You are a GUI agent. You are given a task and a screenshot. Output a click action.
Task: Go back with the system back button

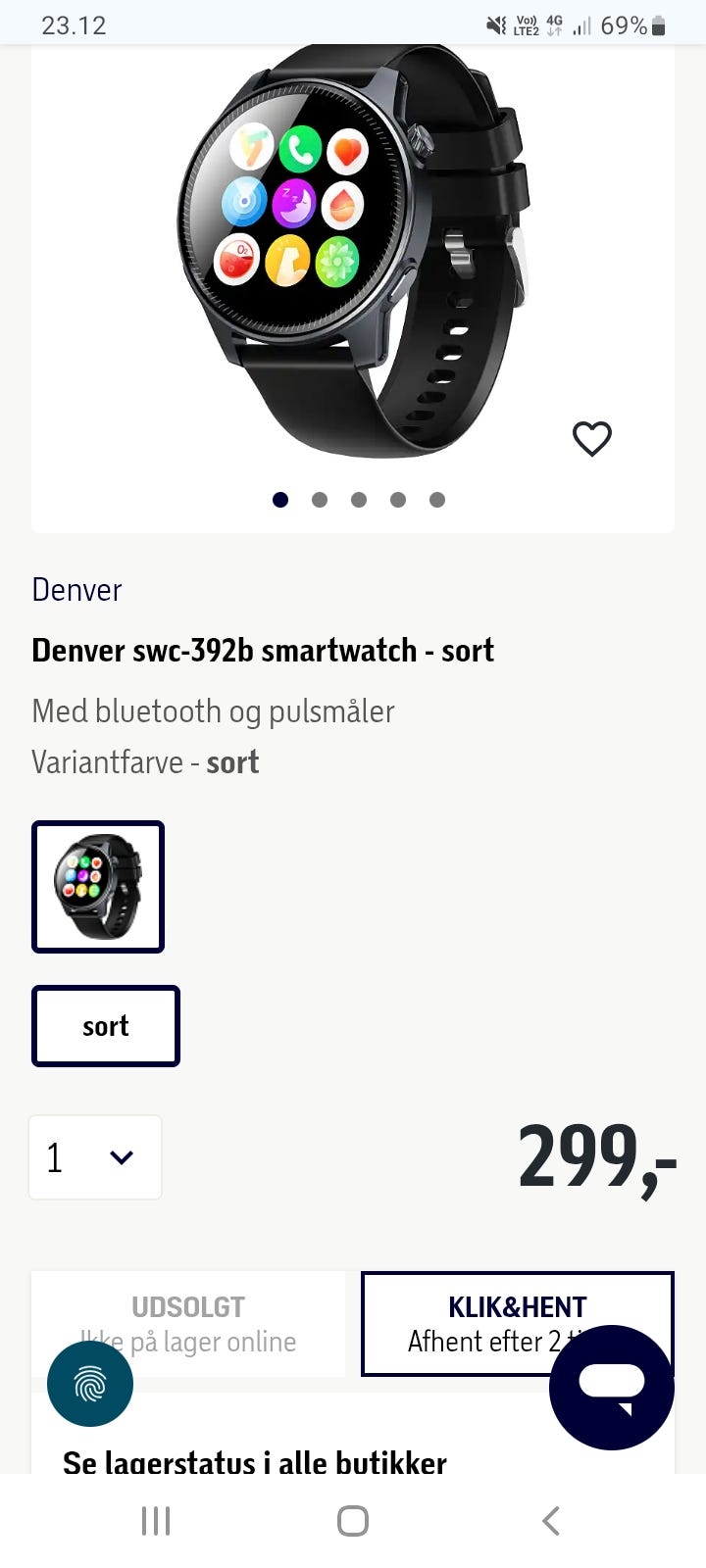click(x=551, y=1521)
